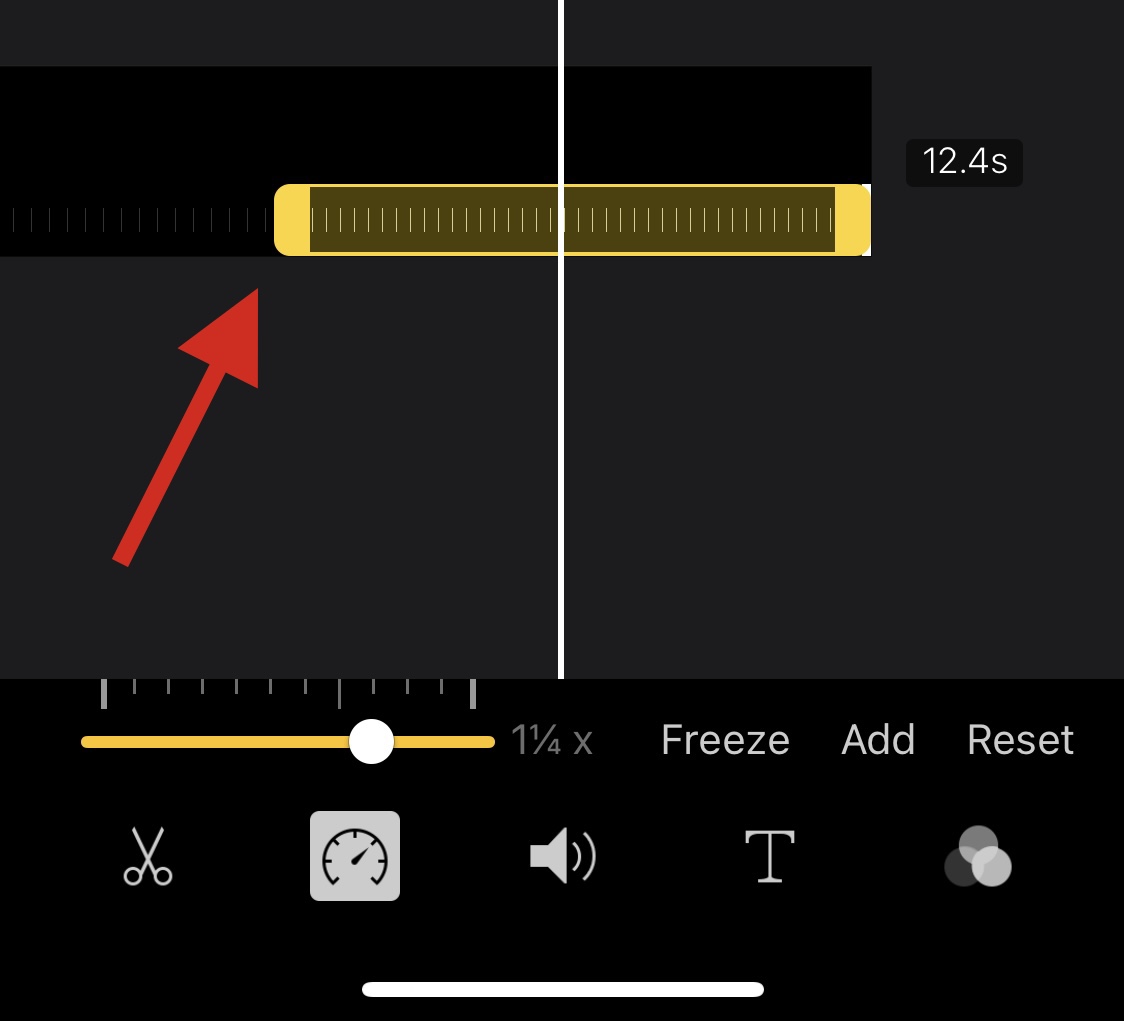Reset the clip speed

(x=1020, y=740)
